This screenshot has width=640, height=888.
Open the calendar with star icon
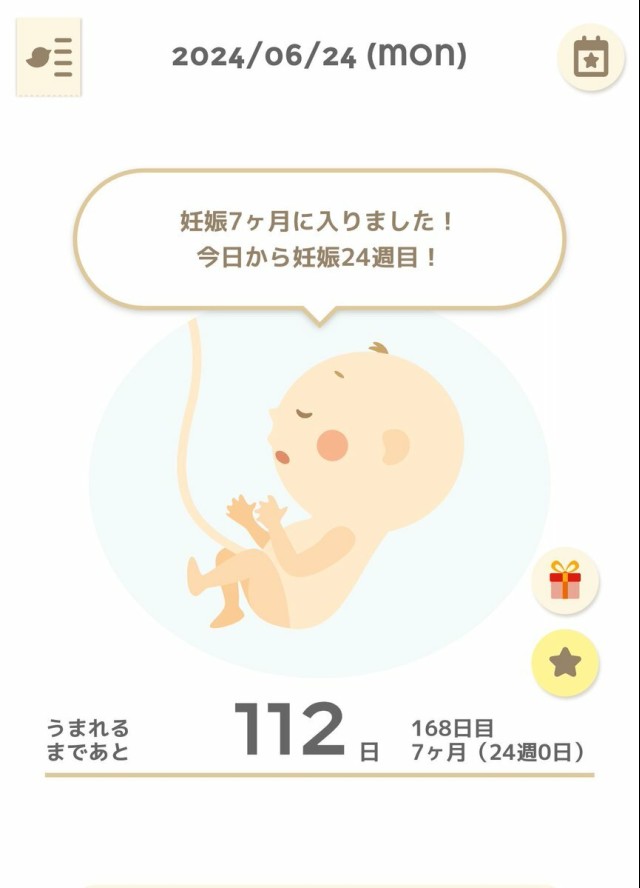(x=591, y=57)
